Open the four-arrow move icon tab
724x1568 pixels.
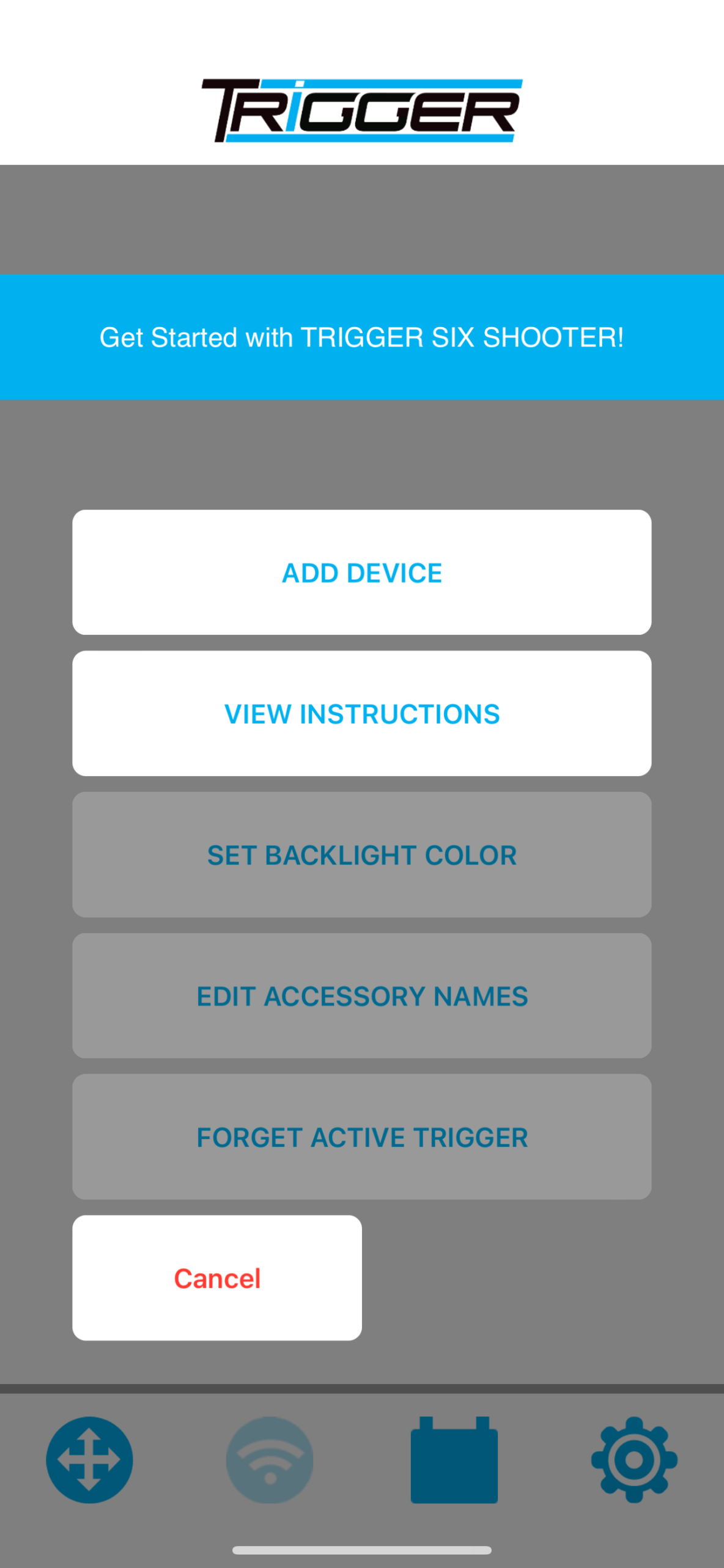(x=89, y=1460)
